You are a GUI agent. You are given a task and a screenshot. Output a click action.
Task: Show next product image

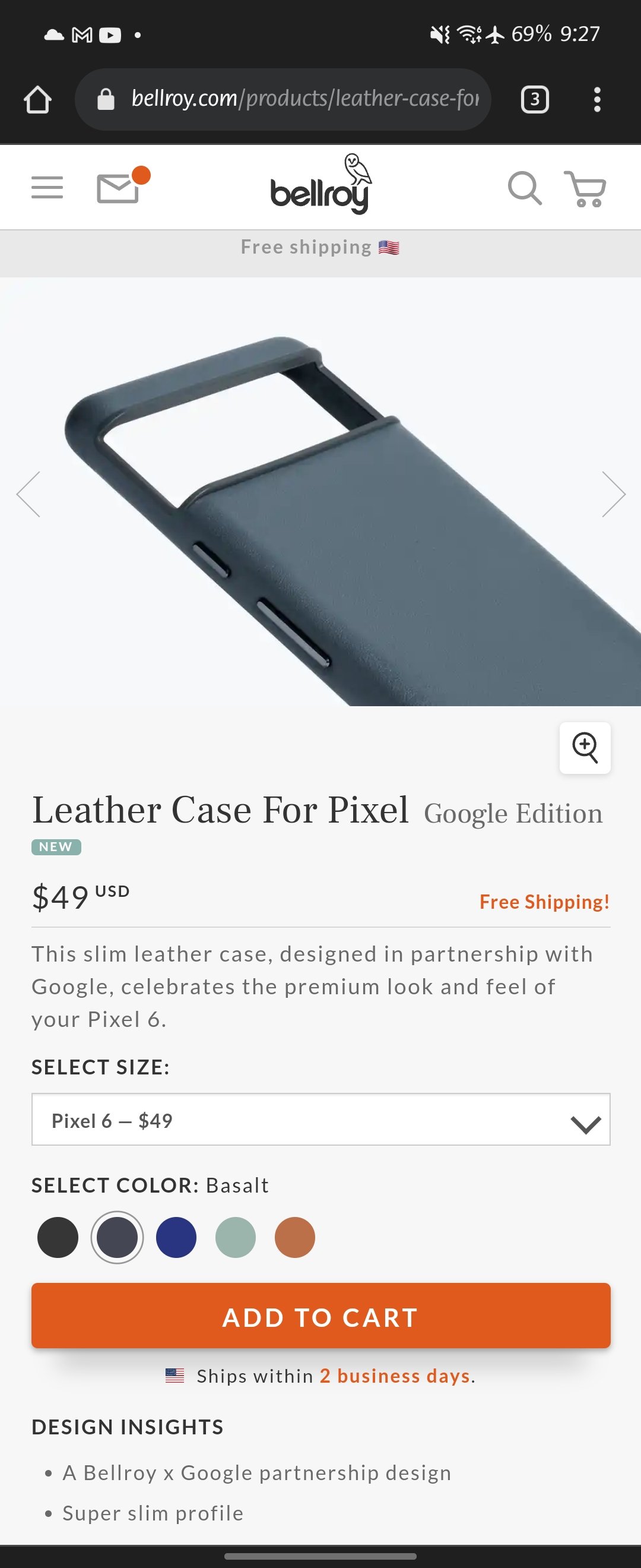(x=613, y=494)
